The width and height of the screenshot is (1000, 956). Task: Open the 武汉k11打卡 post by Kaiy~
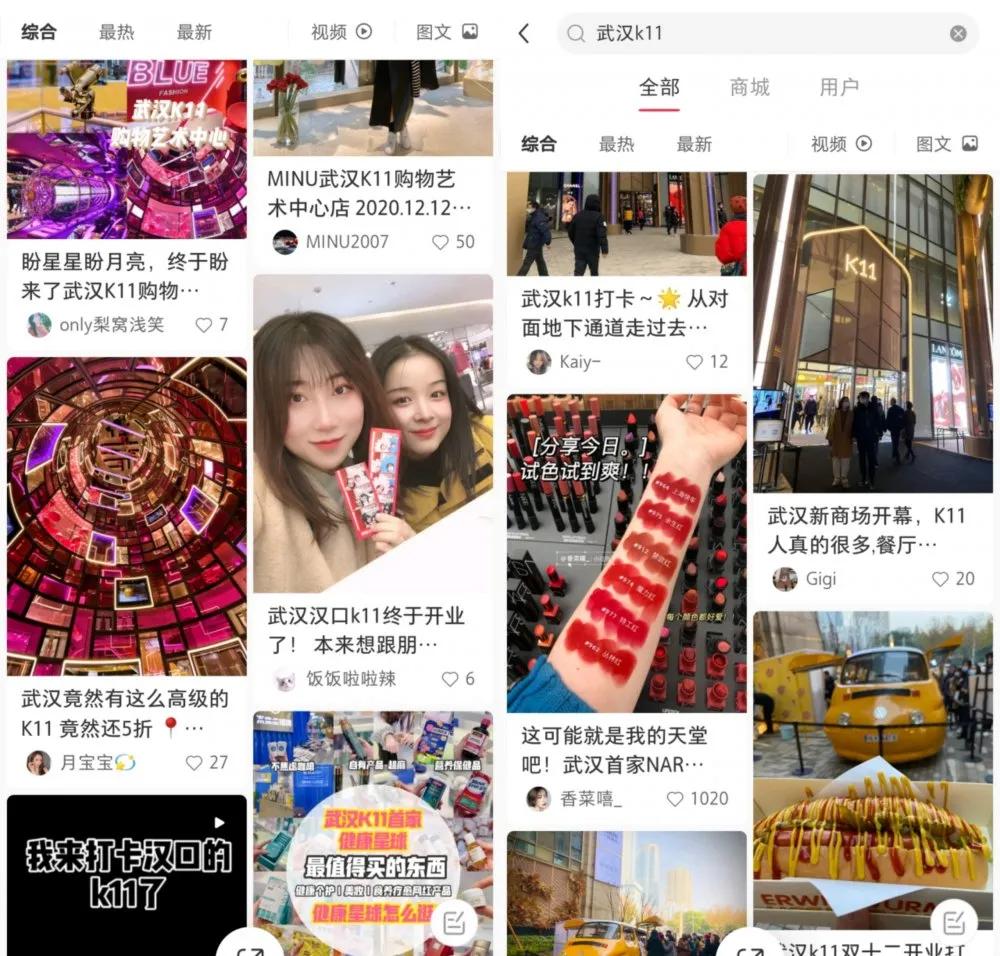(x=626, y=312)
